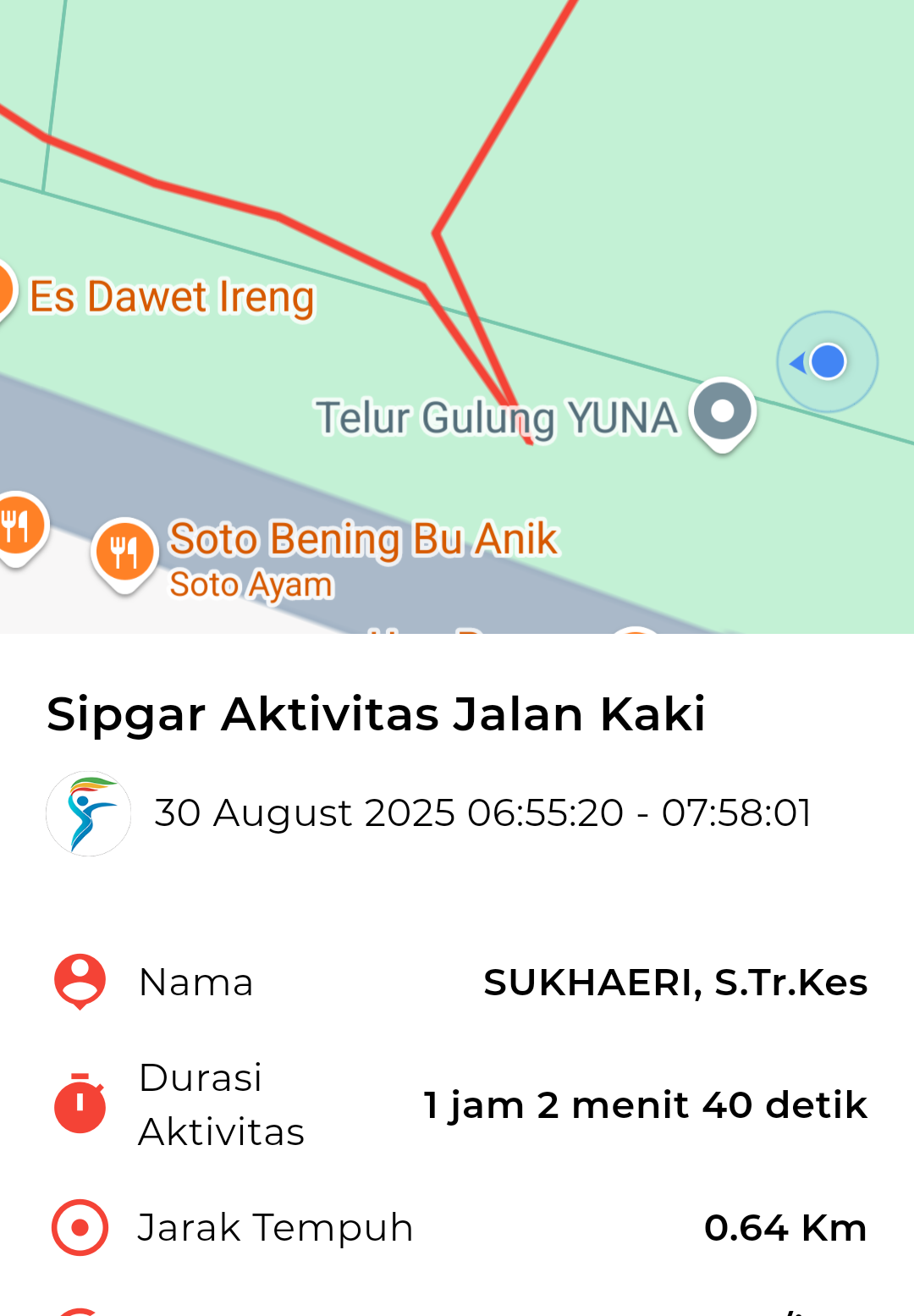This screenshot has height=1316, width=914.
Task: Select the Es Dawet Ireng place marker
Action: click(3, 290)
